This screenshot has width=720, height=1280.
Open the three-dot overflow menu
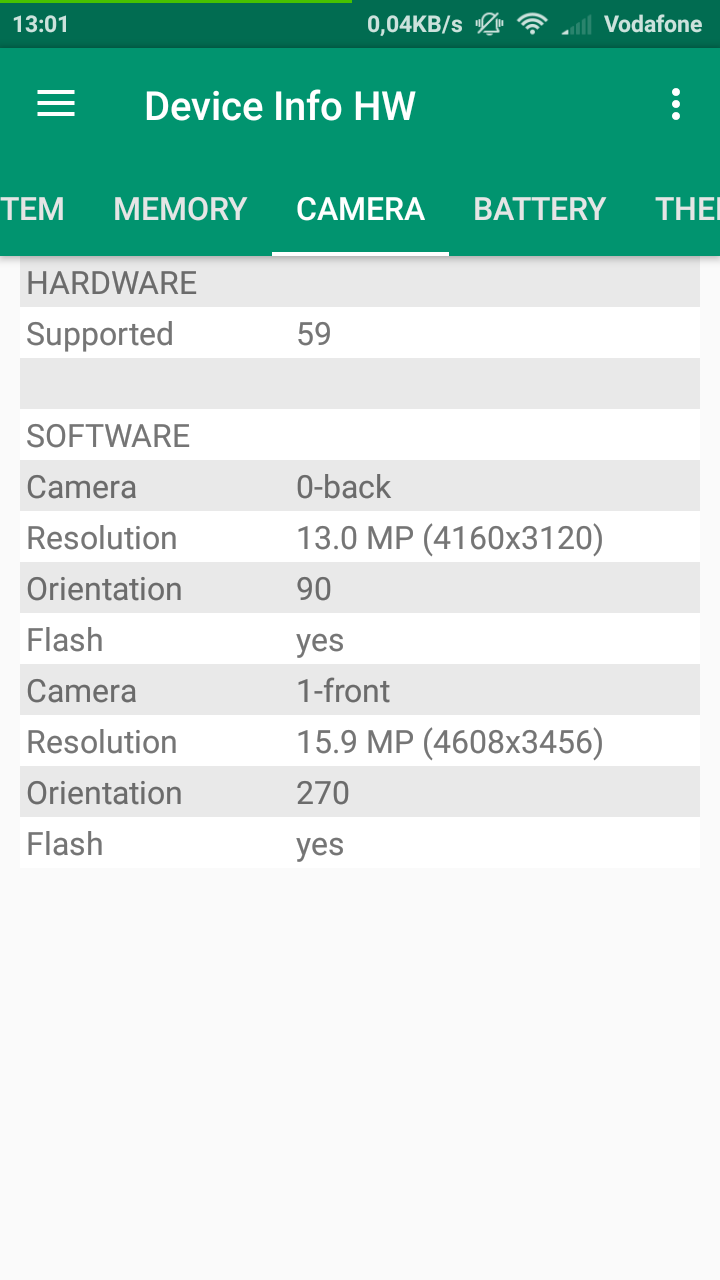click(x=676, y=105)
